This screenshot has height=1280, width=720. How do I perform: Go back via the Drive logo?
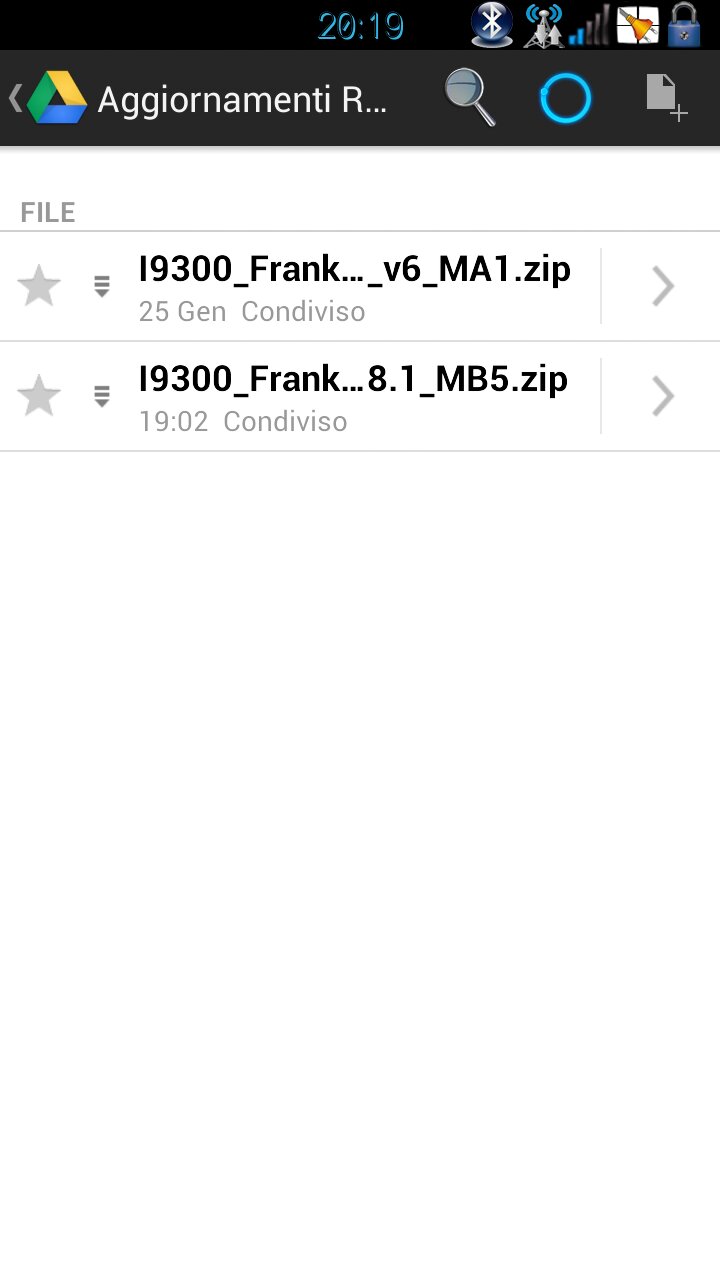point(50,98)
